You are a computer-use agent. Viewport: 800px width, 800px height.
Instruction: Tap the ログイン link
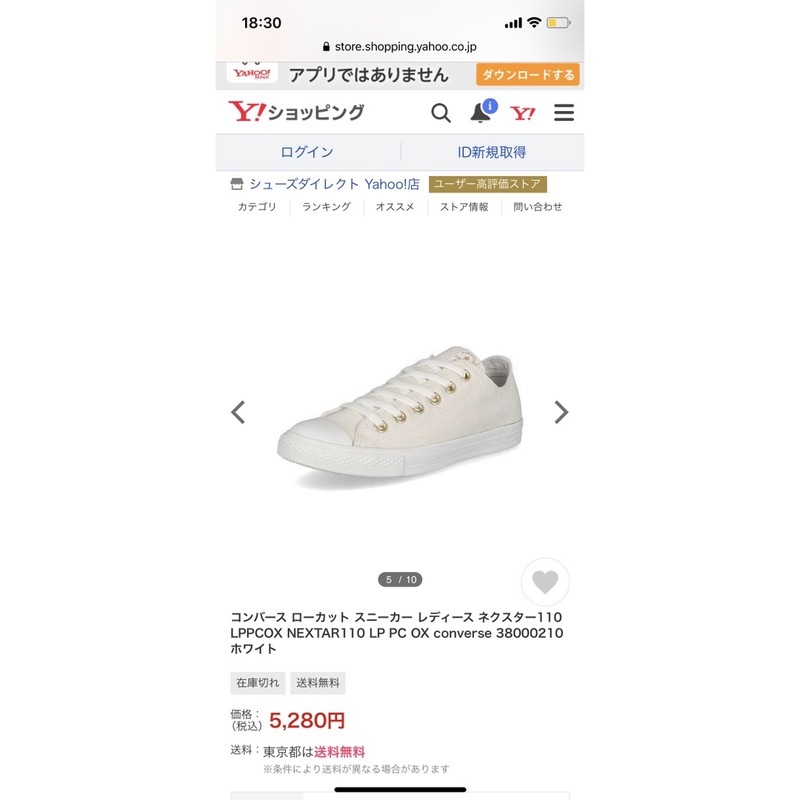pyautogui.click(x=307, y=152)
